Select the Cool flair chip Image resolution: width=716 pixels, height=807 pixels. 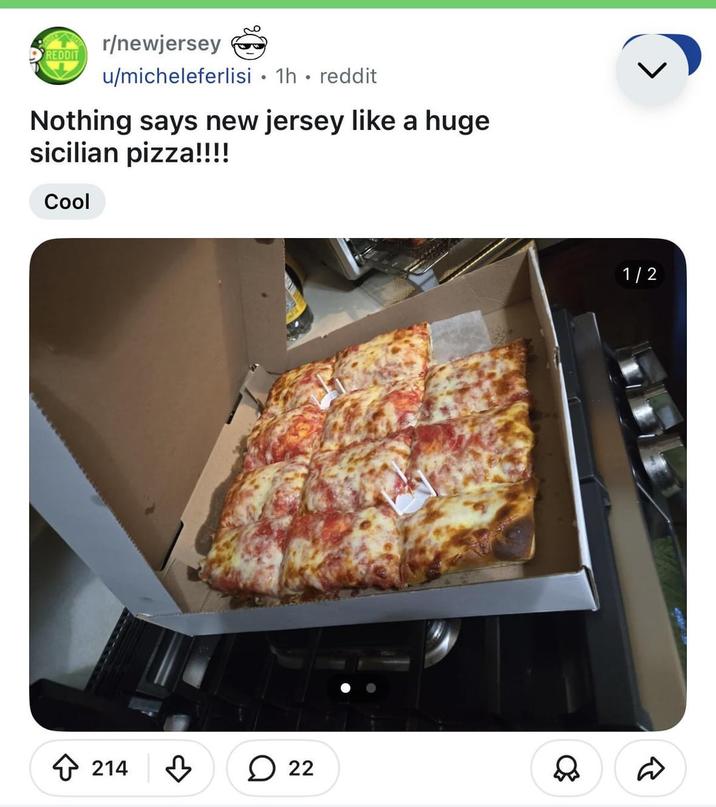[x=67, y=202]
